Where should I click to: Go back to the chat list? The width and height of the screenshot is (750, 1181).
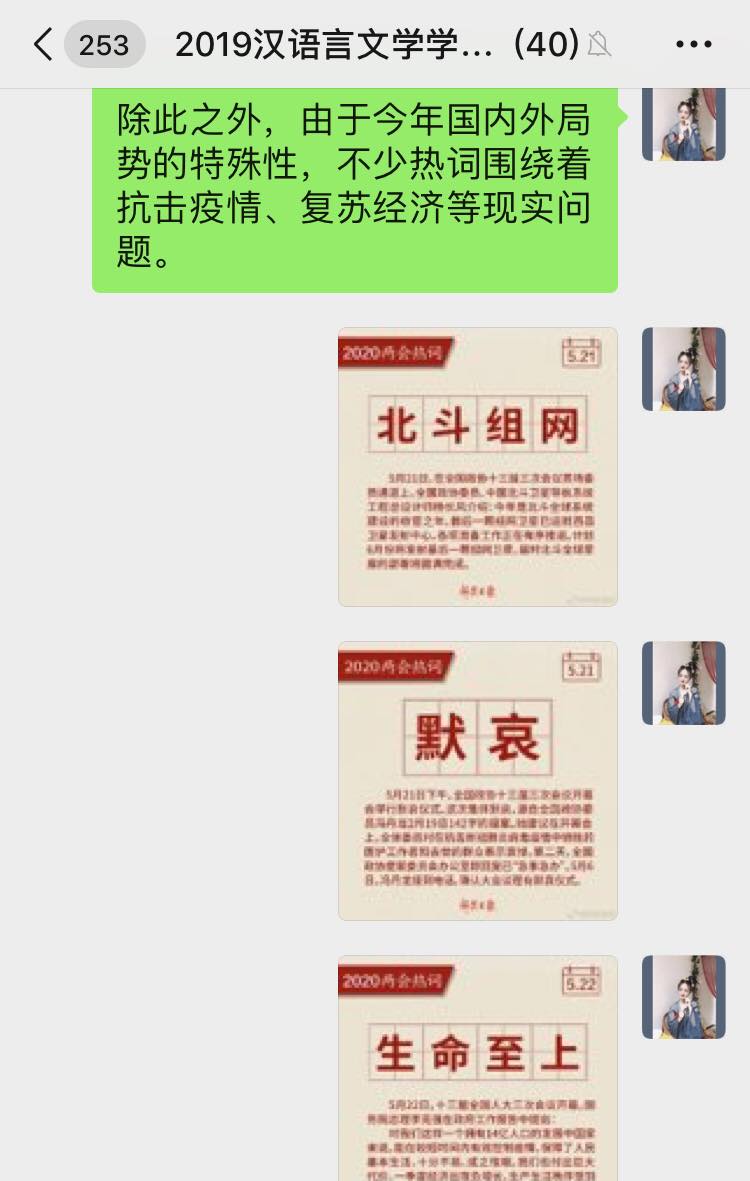(42, 45)
